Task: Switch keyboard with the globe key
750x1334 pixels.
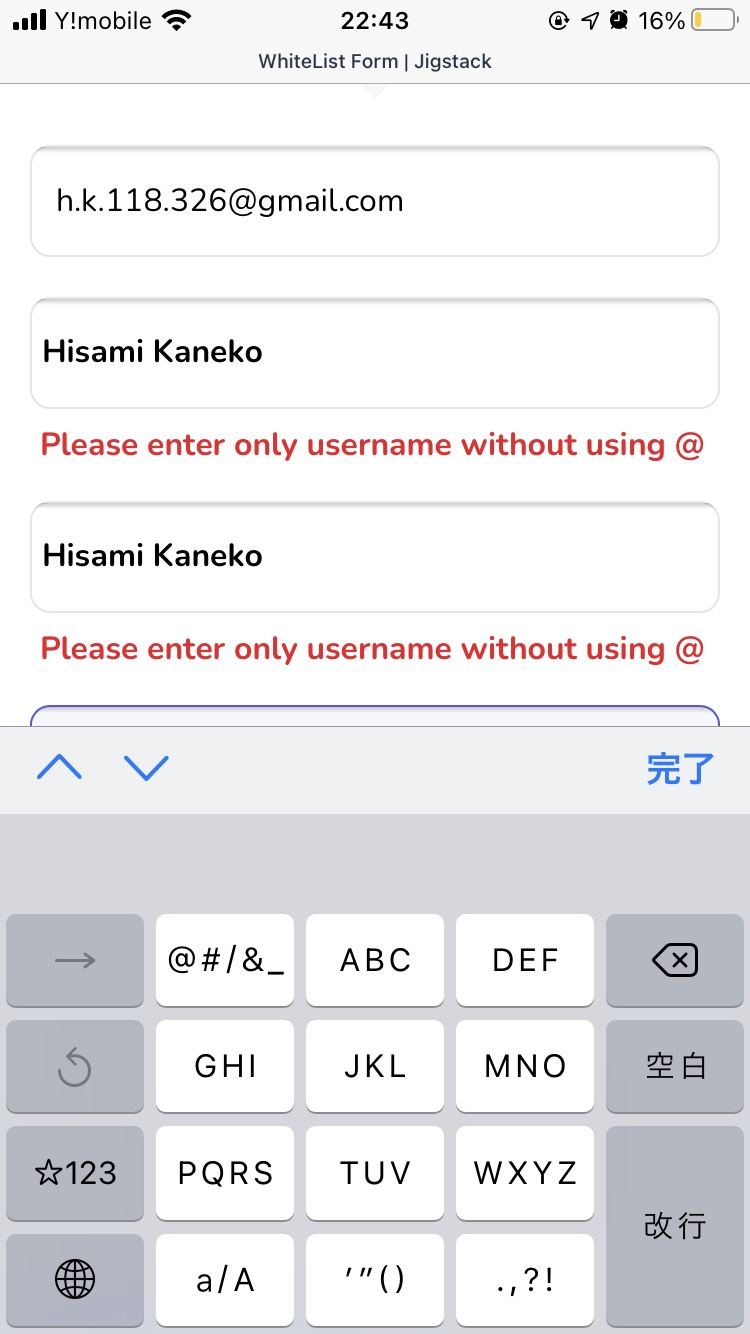Action: (75, 1279)
